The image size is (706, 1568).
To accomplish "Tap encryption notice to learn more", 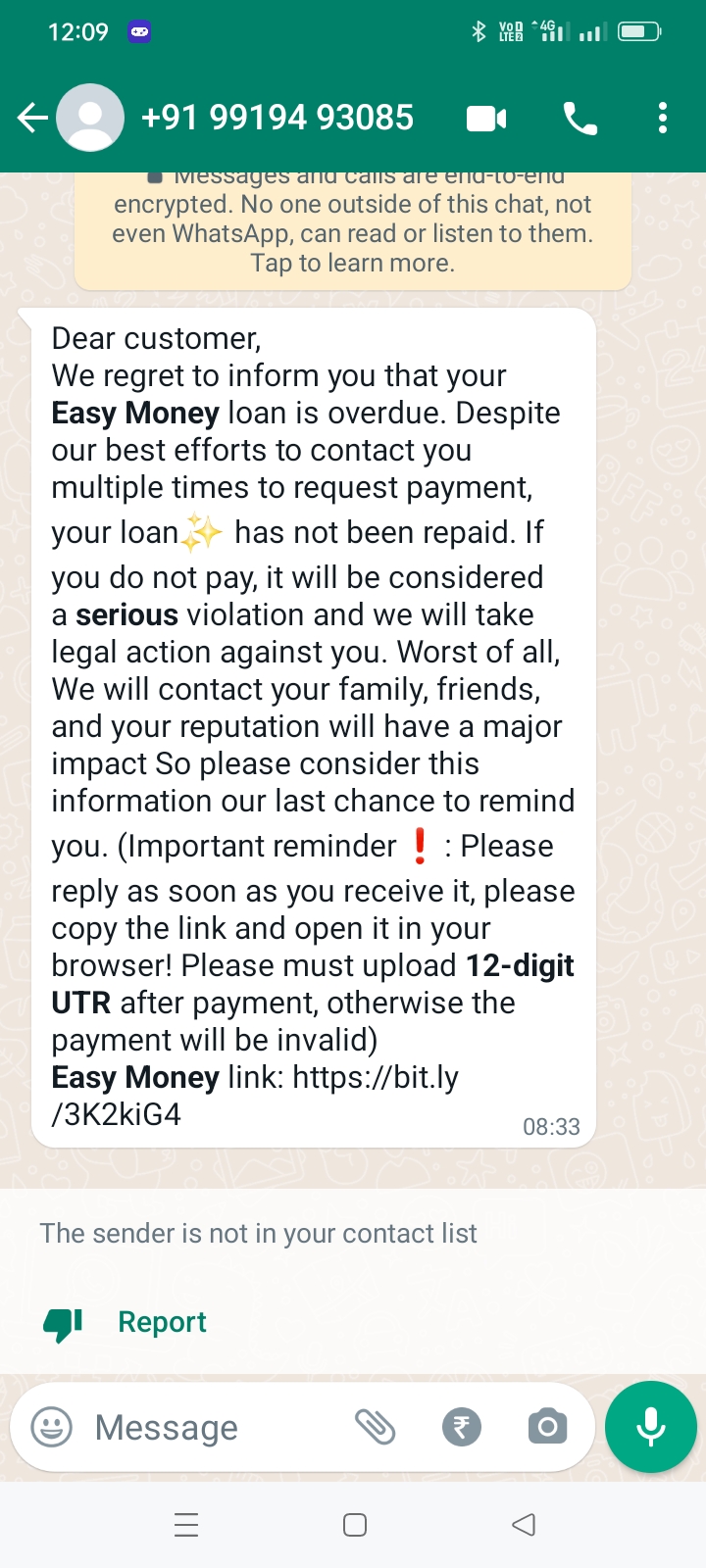I will pyautogui.click(x=353, y=233).
